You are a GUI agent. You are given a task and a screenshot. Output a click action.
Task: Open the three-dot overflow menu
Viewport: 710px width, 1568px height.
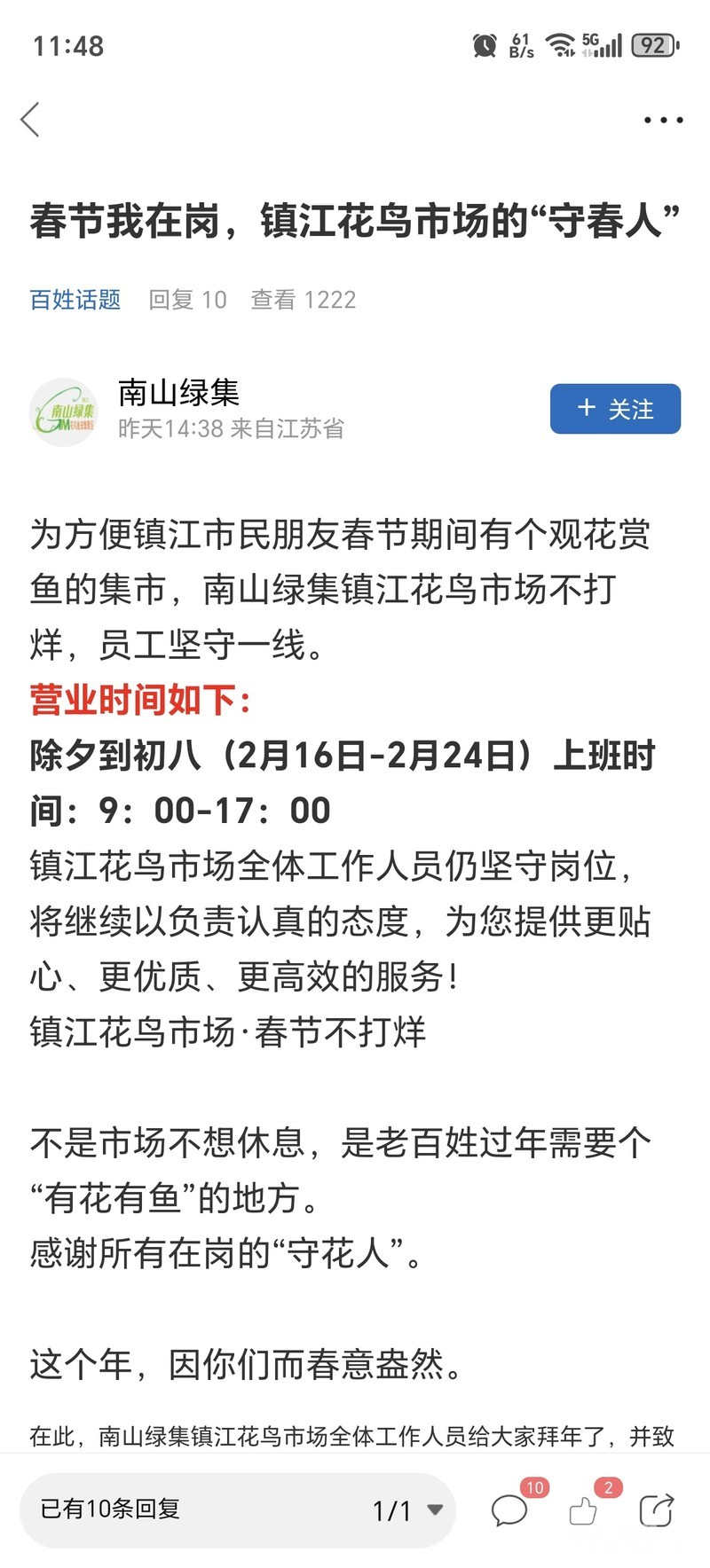663,120
